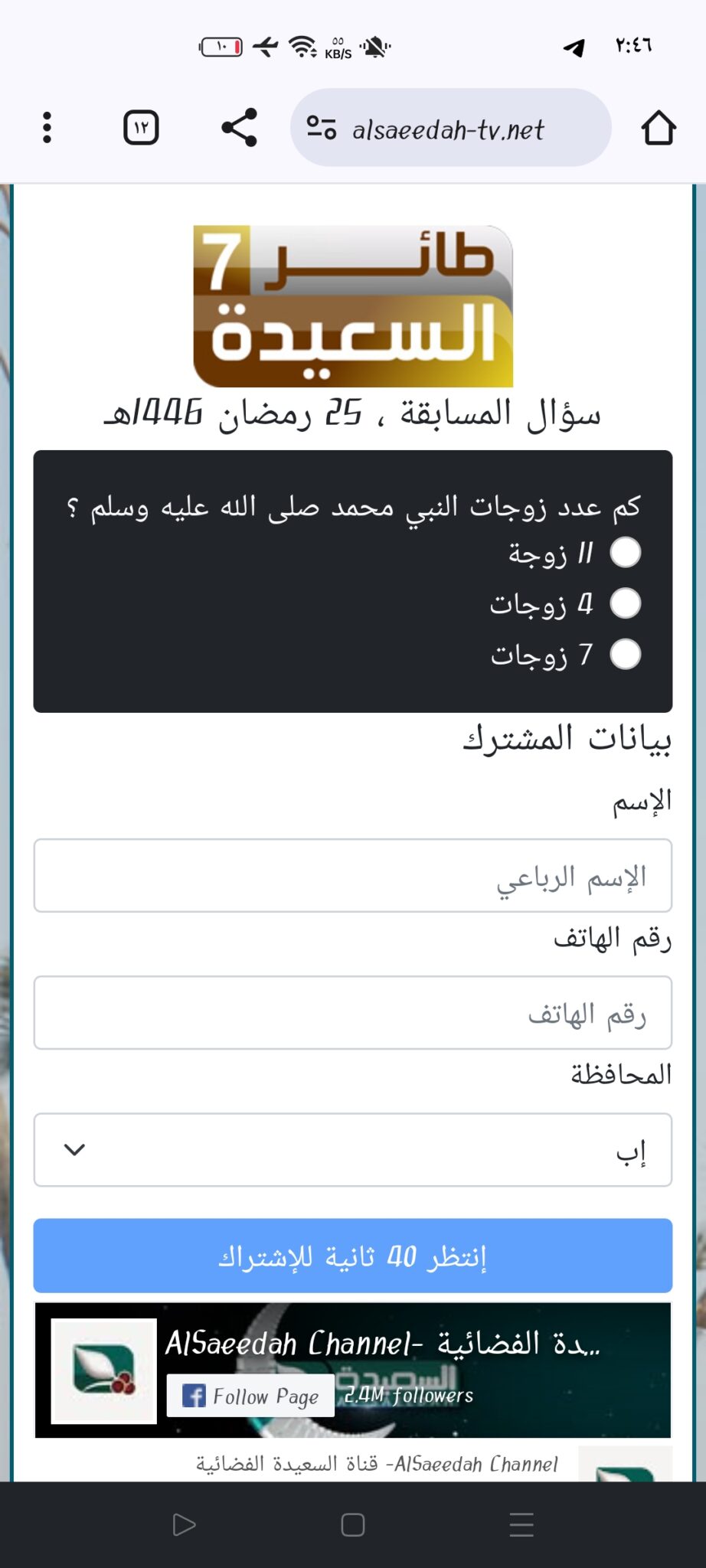Open the AlSaeedah Channel page title link

[x=383, y=1344]
